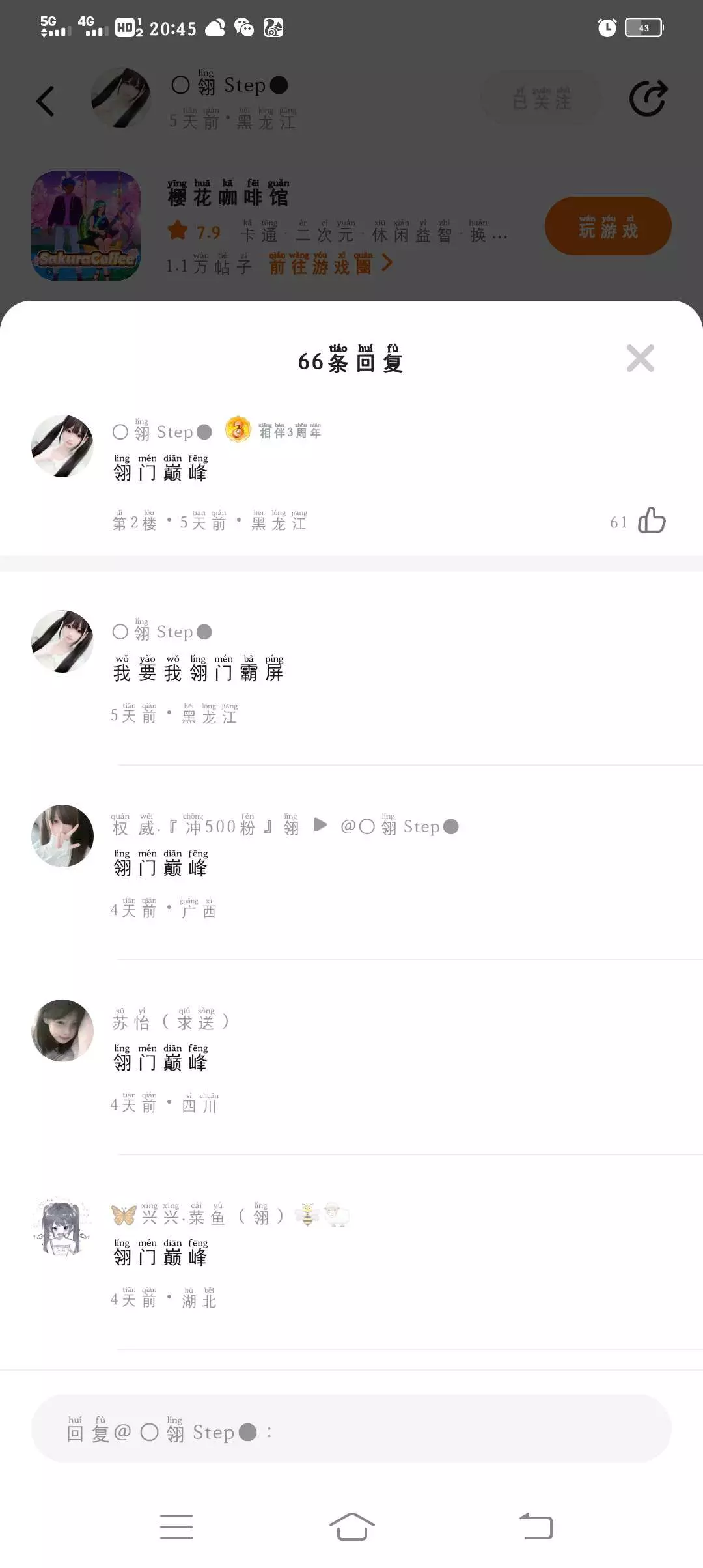Close the 66条回复 replies panel
Image resolution: width=703 pixels, height=1568 pixels.
(x=640, y=358)
